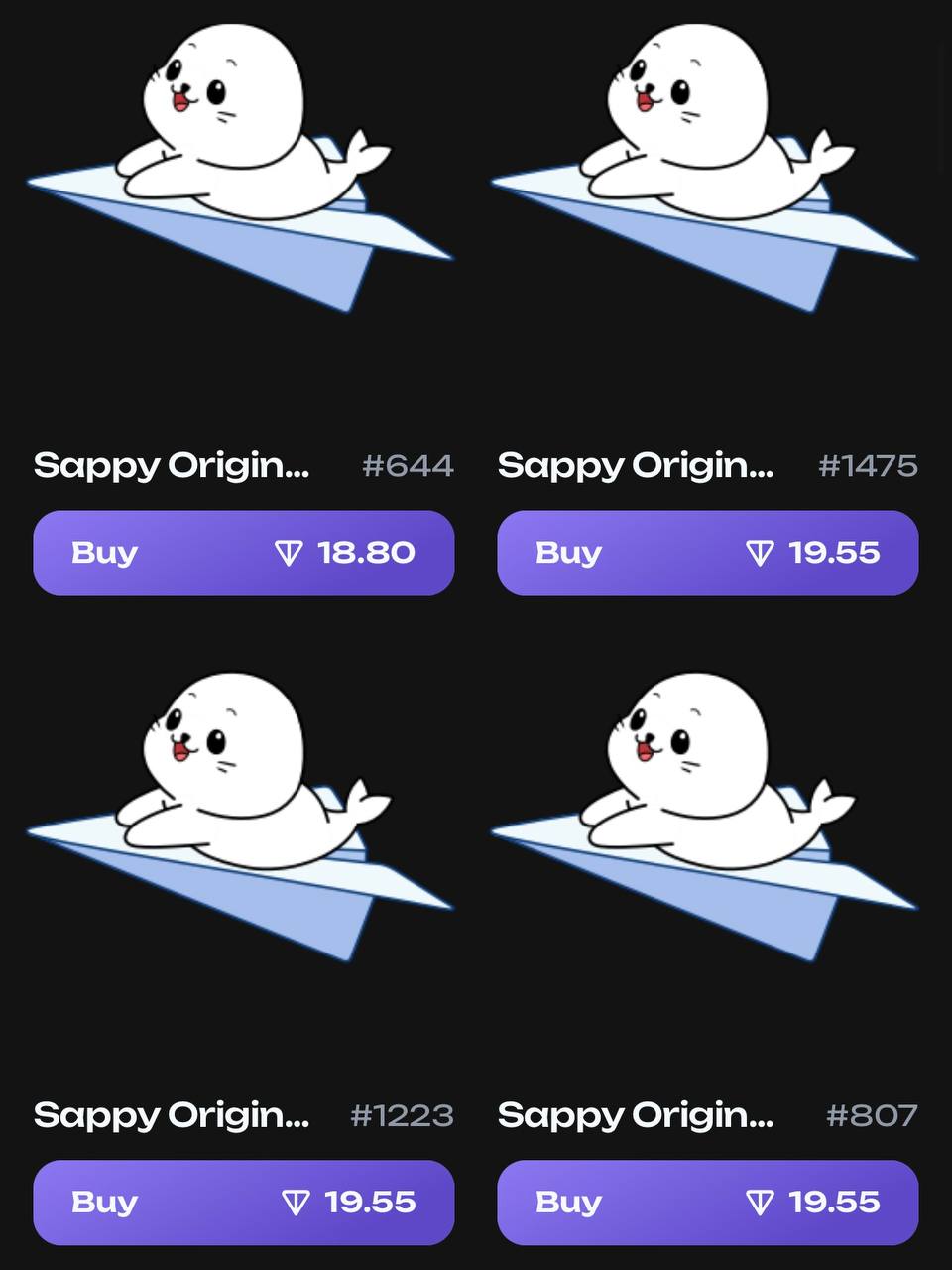Buy Sappy Originals #807 for 19.55

pos(707,1203)
